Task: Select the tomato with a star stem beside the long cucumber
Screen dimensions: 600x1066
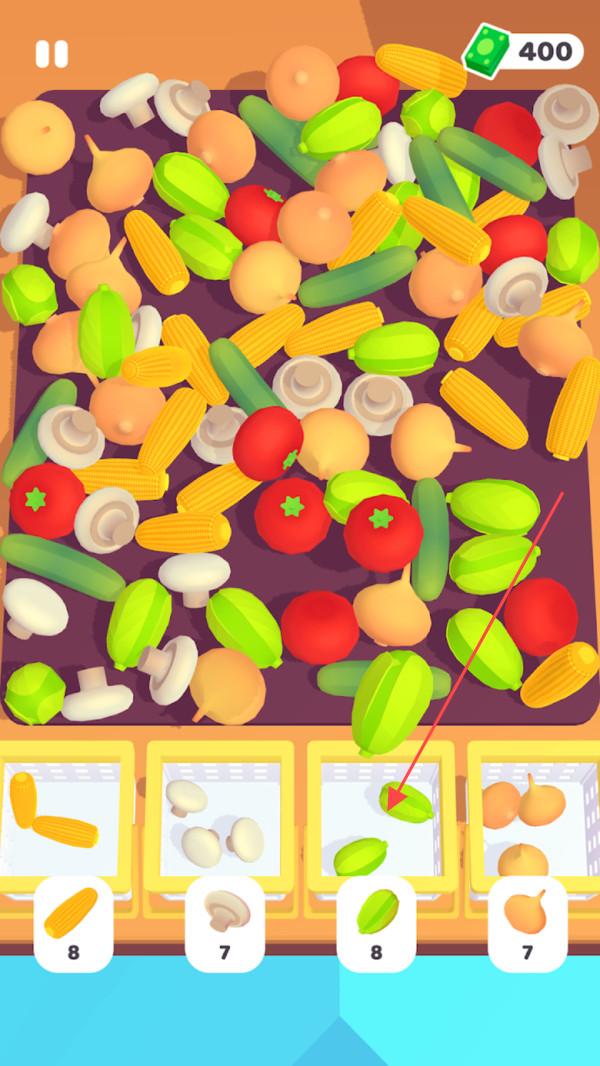Action: pos(383,532)
